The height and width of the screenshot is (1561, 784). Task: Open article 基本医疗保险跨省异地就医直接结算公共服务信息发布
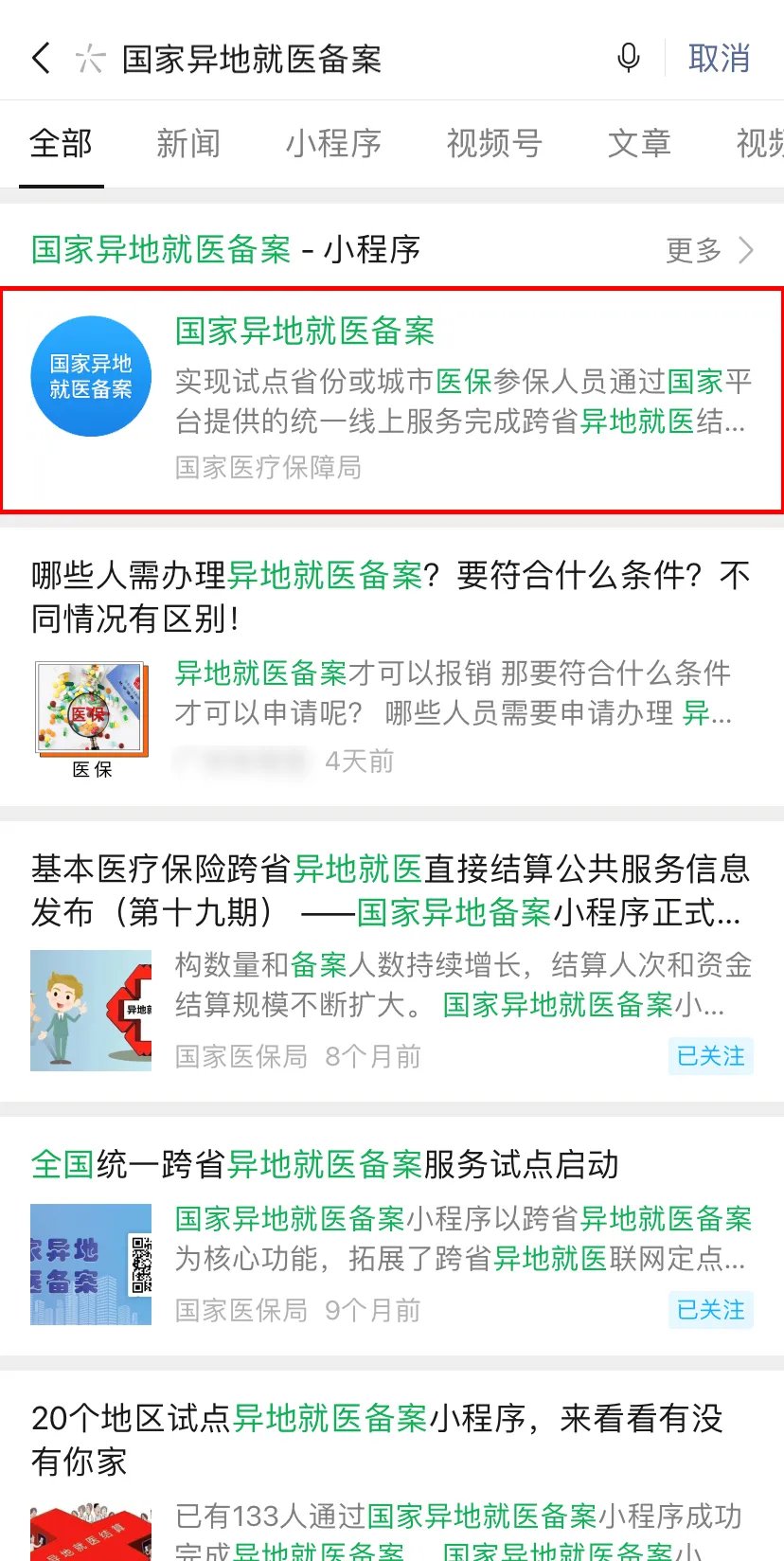click(390, 890)
